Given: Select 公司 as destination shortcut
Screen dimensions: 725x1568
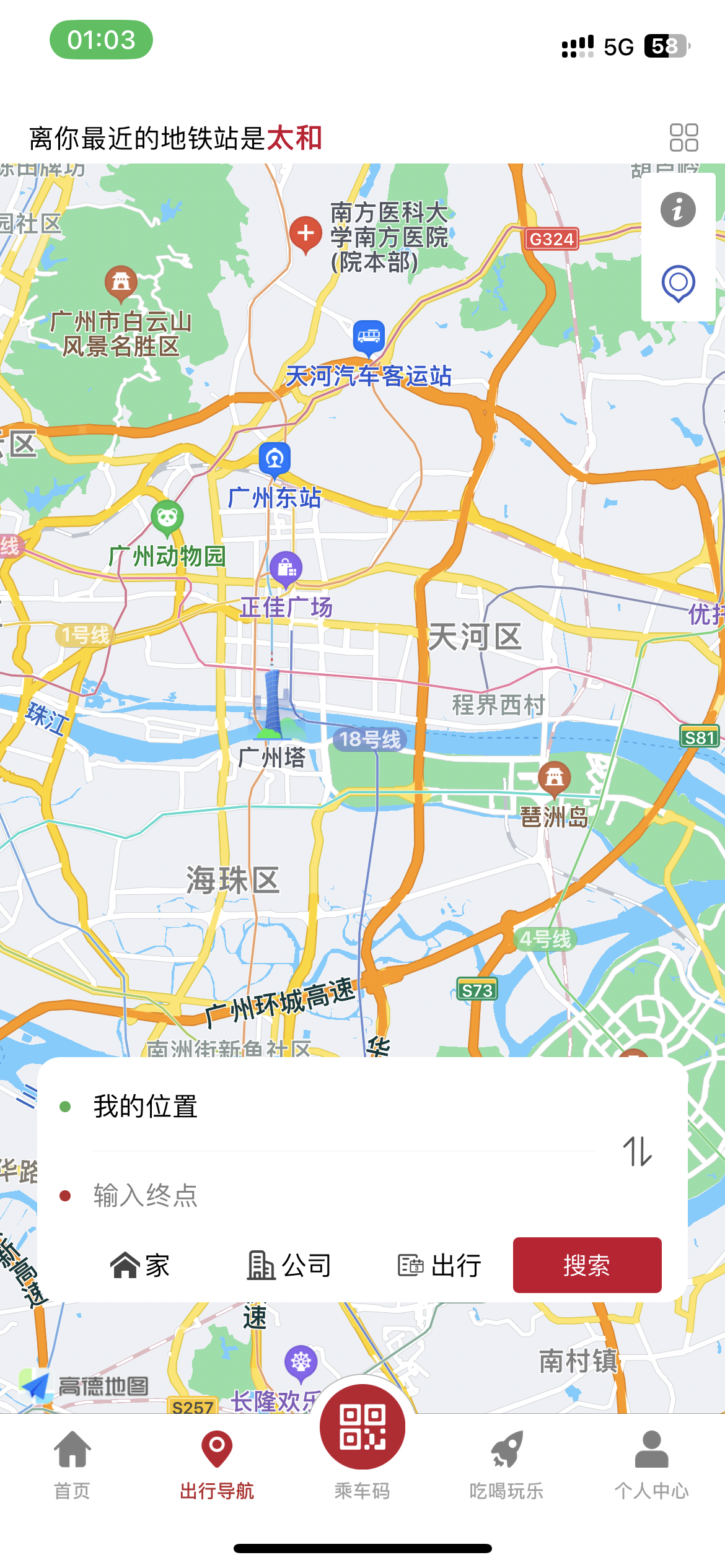Looking at the screenshot, I should (289, 1266).
